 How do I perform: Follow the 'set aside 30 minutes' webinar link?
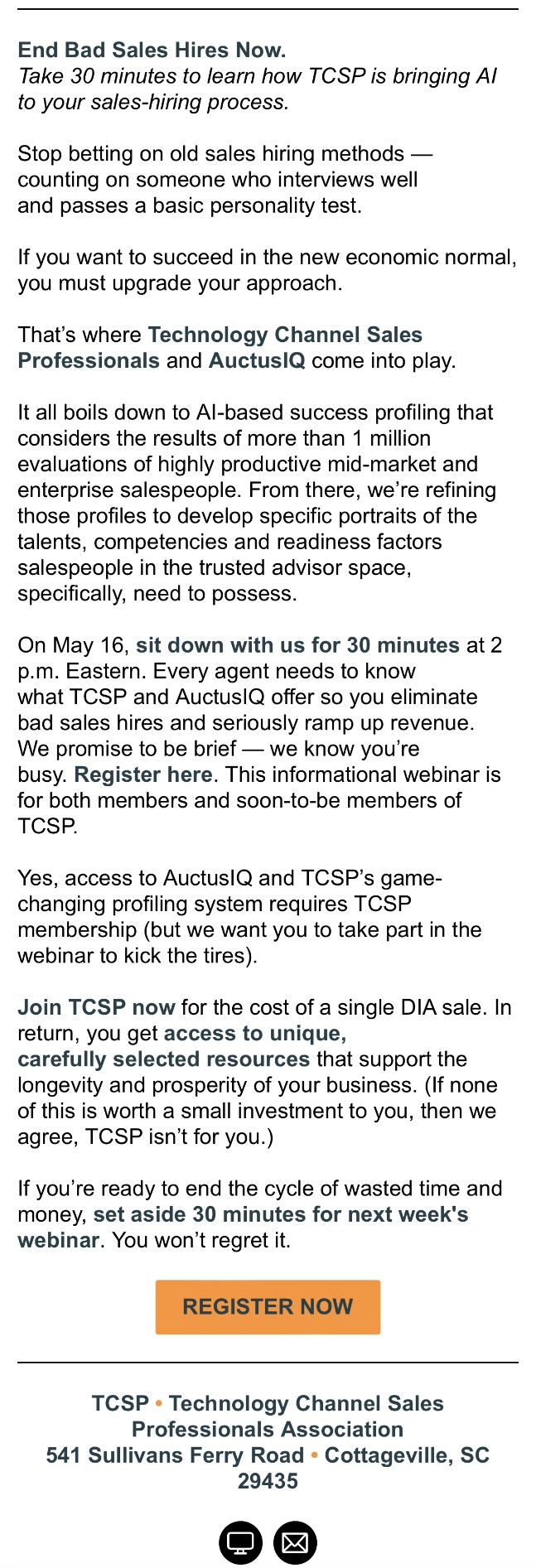pyautogui.click(x=280, y=1214)
